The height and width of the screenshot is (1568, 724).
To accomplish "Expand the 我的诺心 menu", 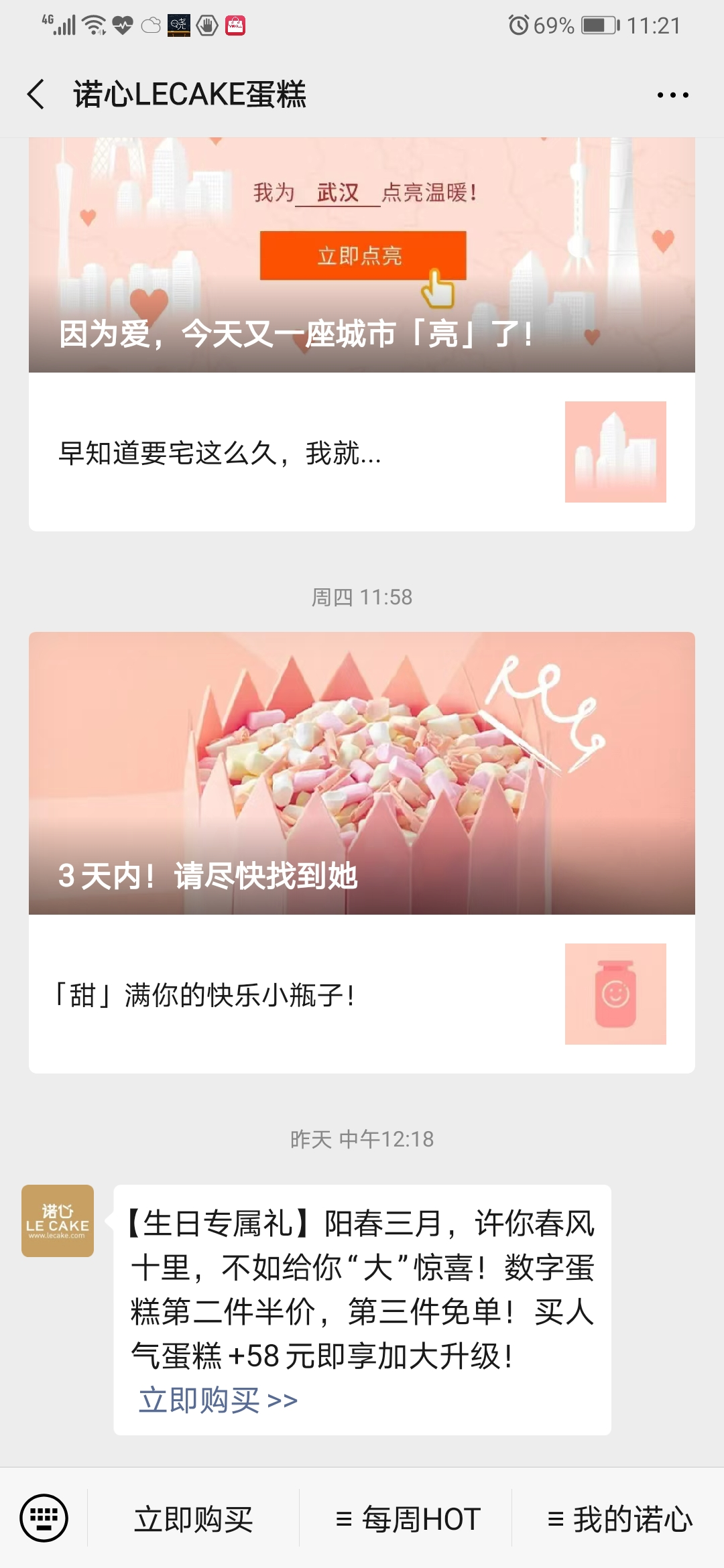I will pyautogui.click(x=619, y=1519).
